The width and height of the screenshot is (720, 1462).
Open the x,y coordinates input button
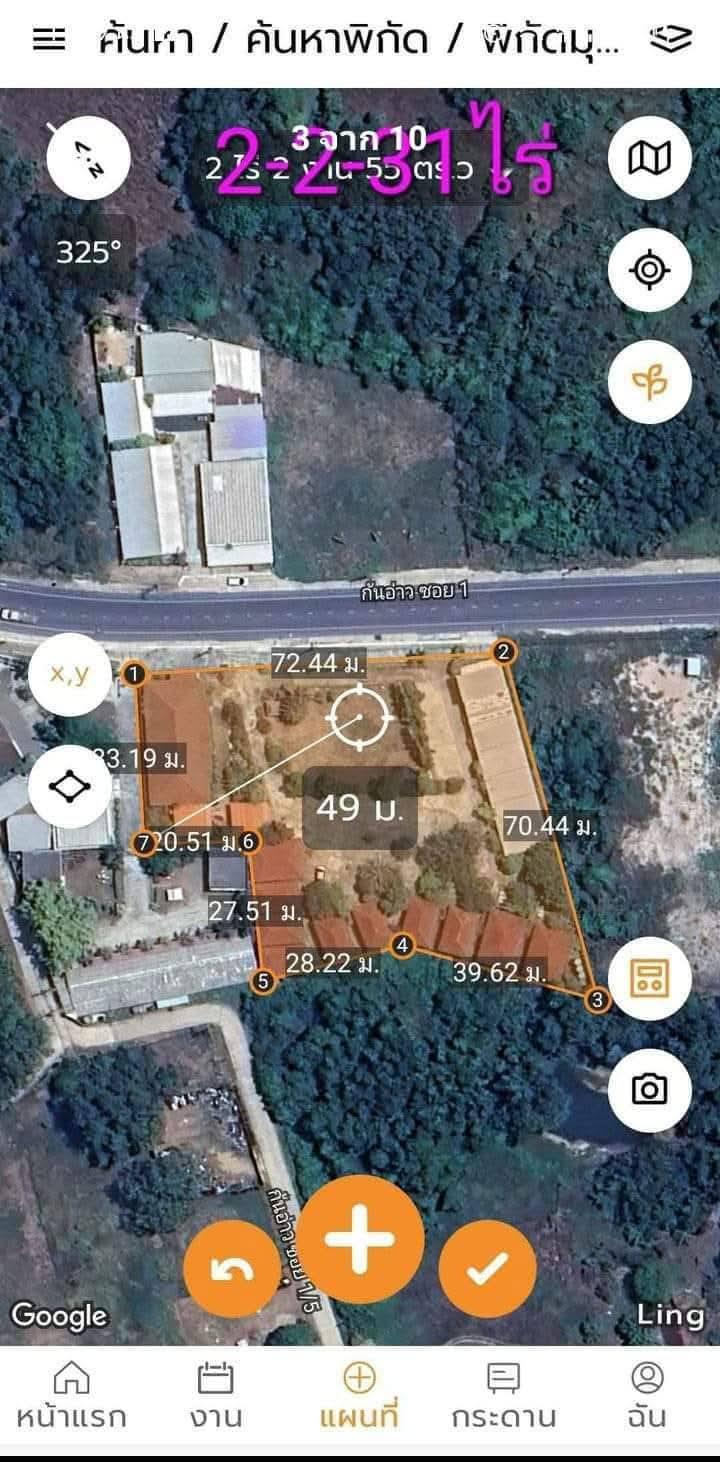click(70, 674)
